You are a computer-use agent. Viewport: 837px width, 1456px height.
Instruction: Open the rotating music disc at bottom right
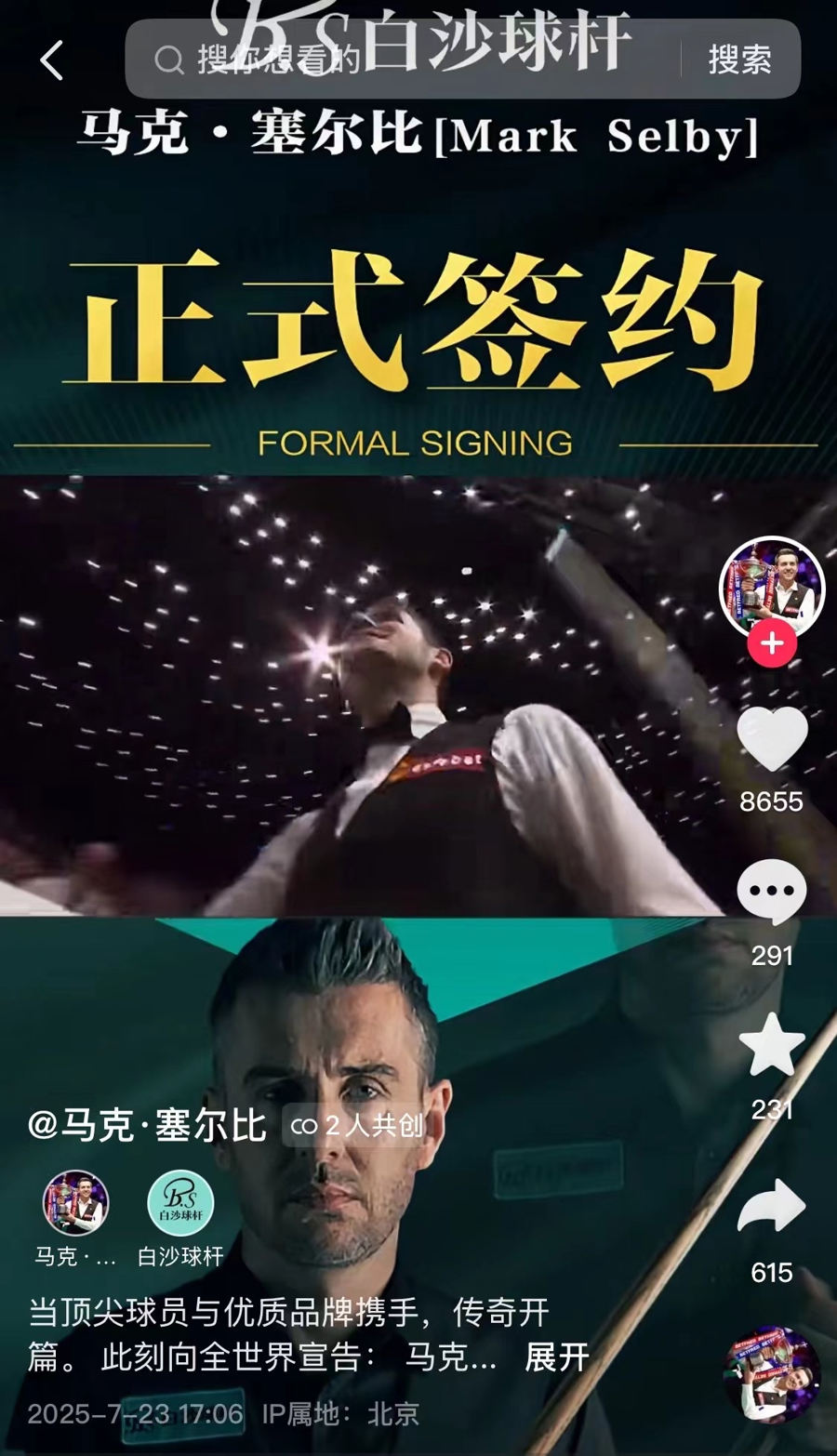point(771,1374)
